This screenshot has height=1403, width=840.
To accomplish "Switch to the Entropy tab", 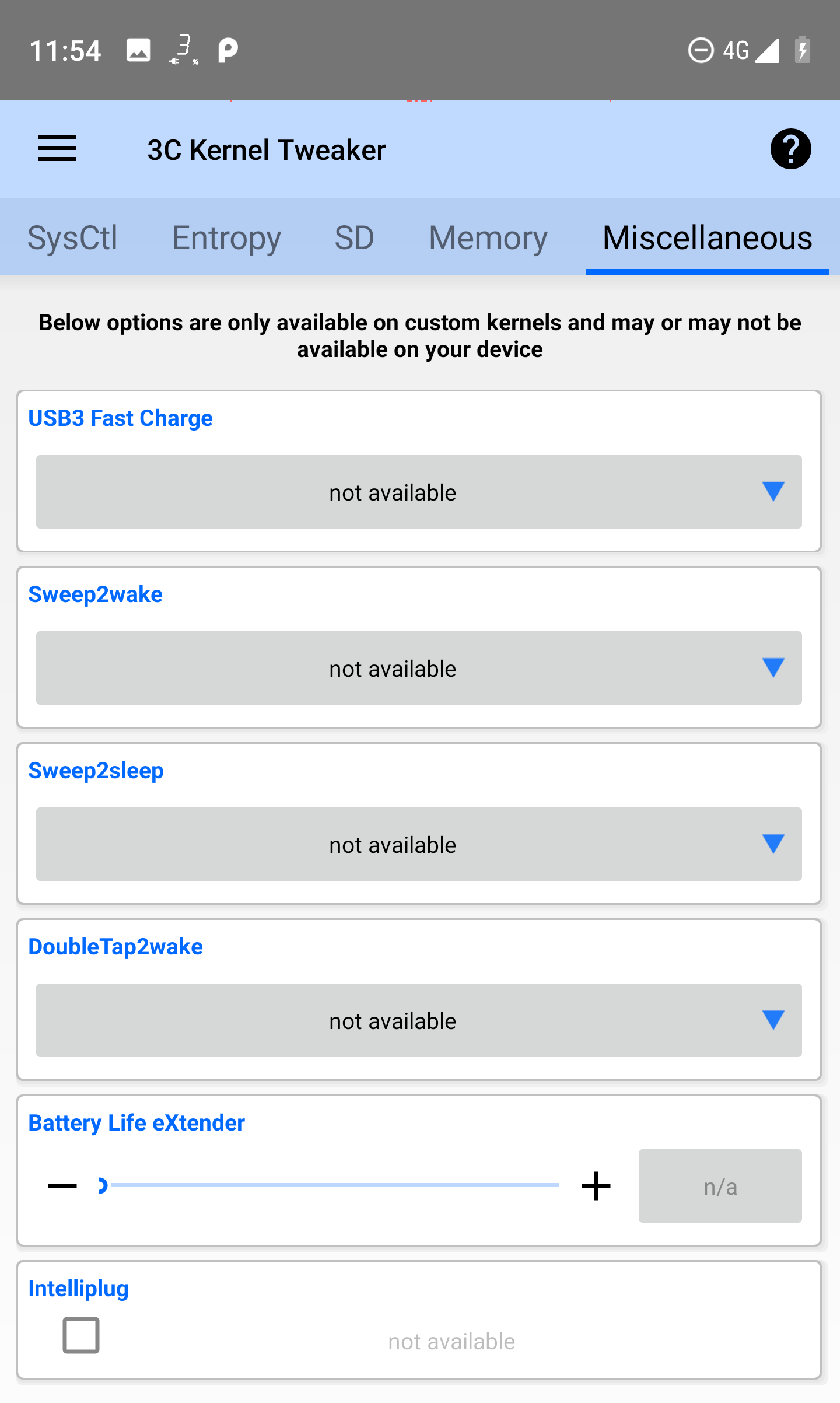I will [x=226, y=237].
